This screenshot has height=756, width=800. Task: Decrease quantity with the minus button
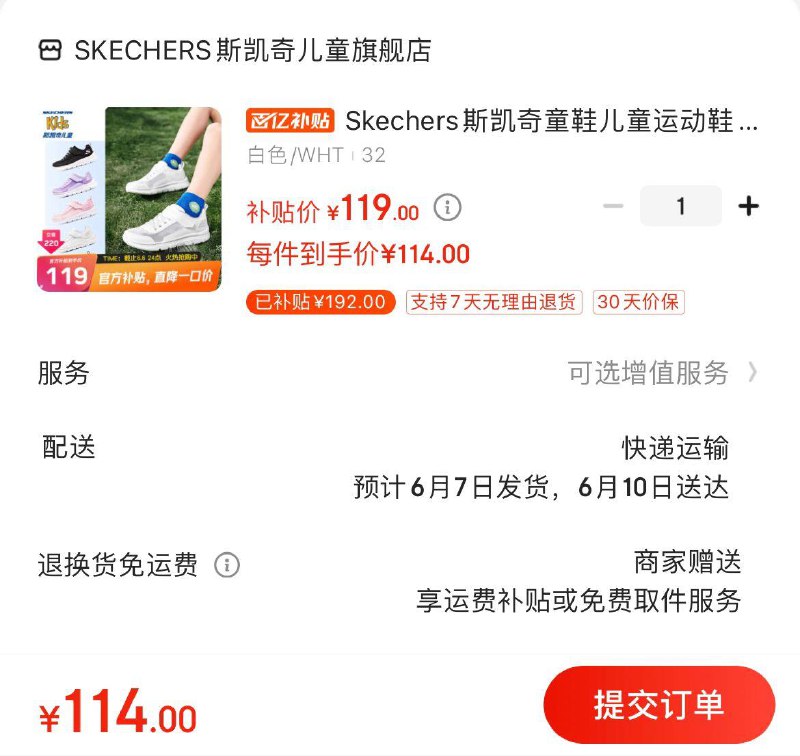(x=613, y=207)
